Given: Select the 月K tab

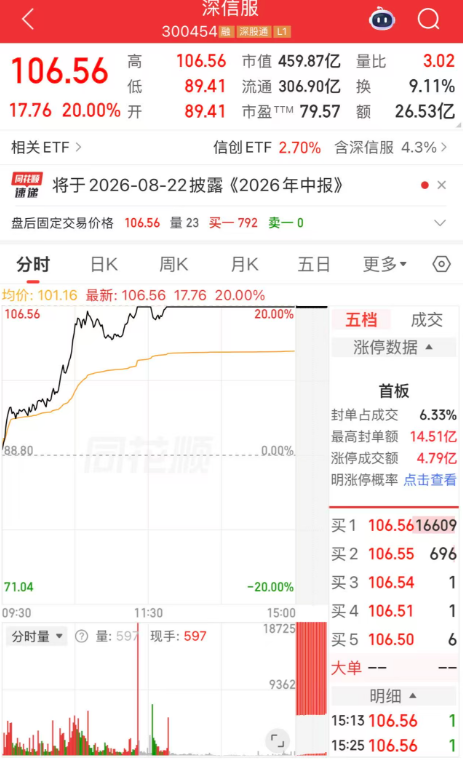Looking at the screenshot, I should pos(244,265).
